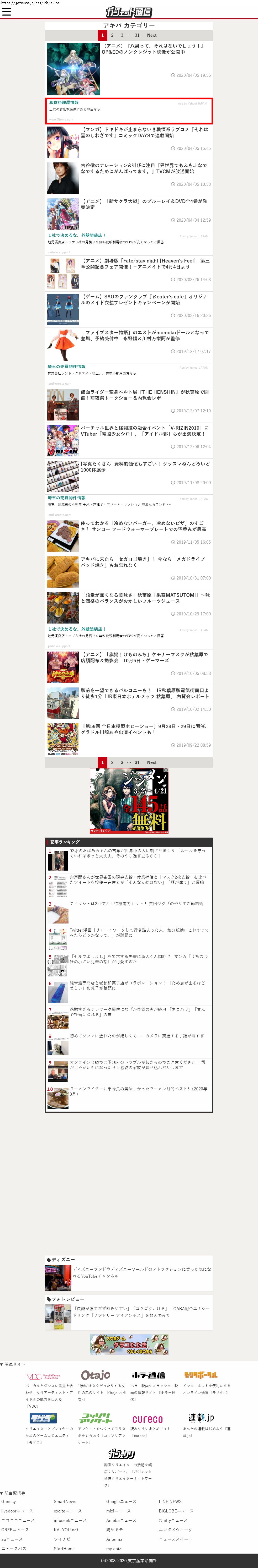Read the 新サクラ大戦 Blu-ray article
Screen dimensions: 258x1568
click(x=144, y=204)
